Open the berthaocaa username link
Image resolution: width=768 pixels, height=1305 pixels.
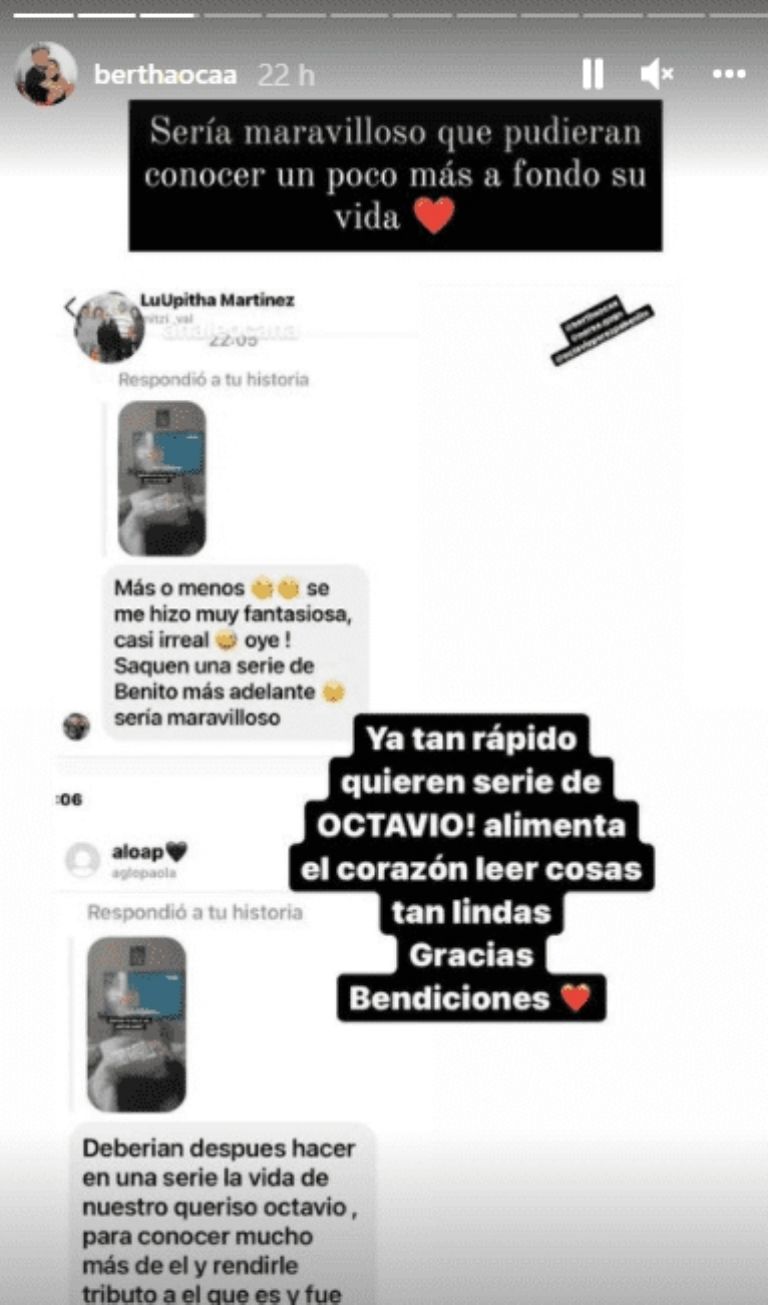click(165, 75)
